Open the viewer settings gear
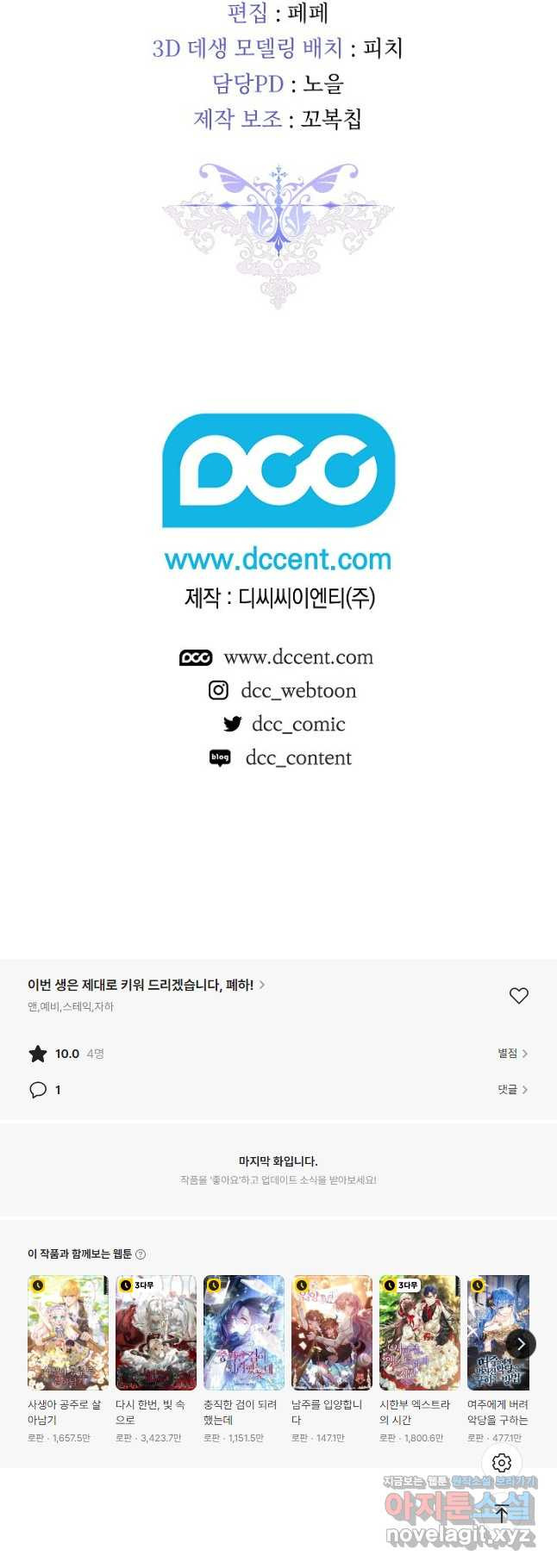 pos(502,1463)
